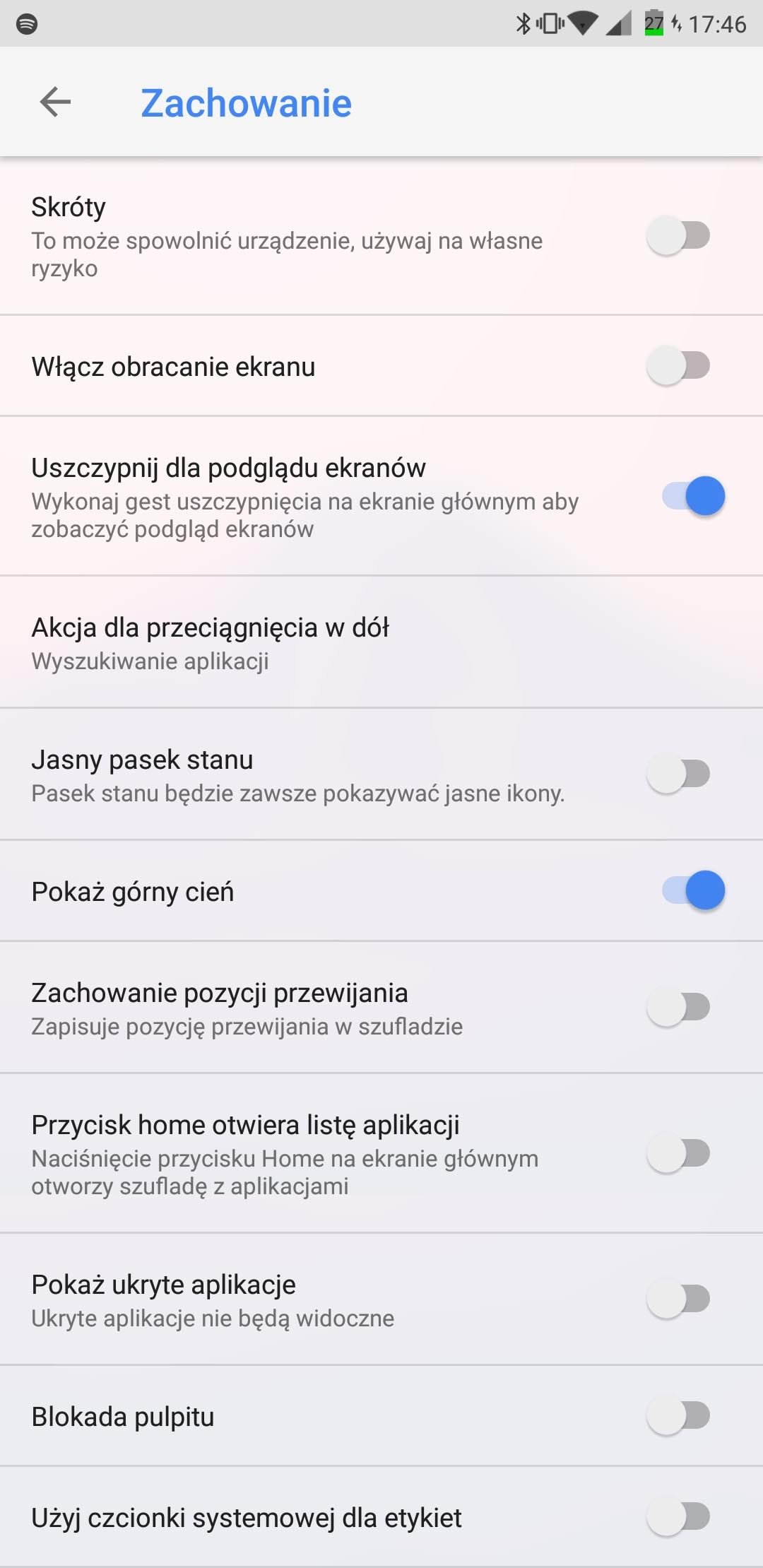Toggle Jasny pasek stanu on
Screen dimensions: 763x1568
[x=679, y=774]
